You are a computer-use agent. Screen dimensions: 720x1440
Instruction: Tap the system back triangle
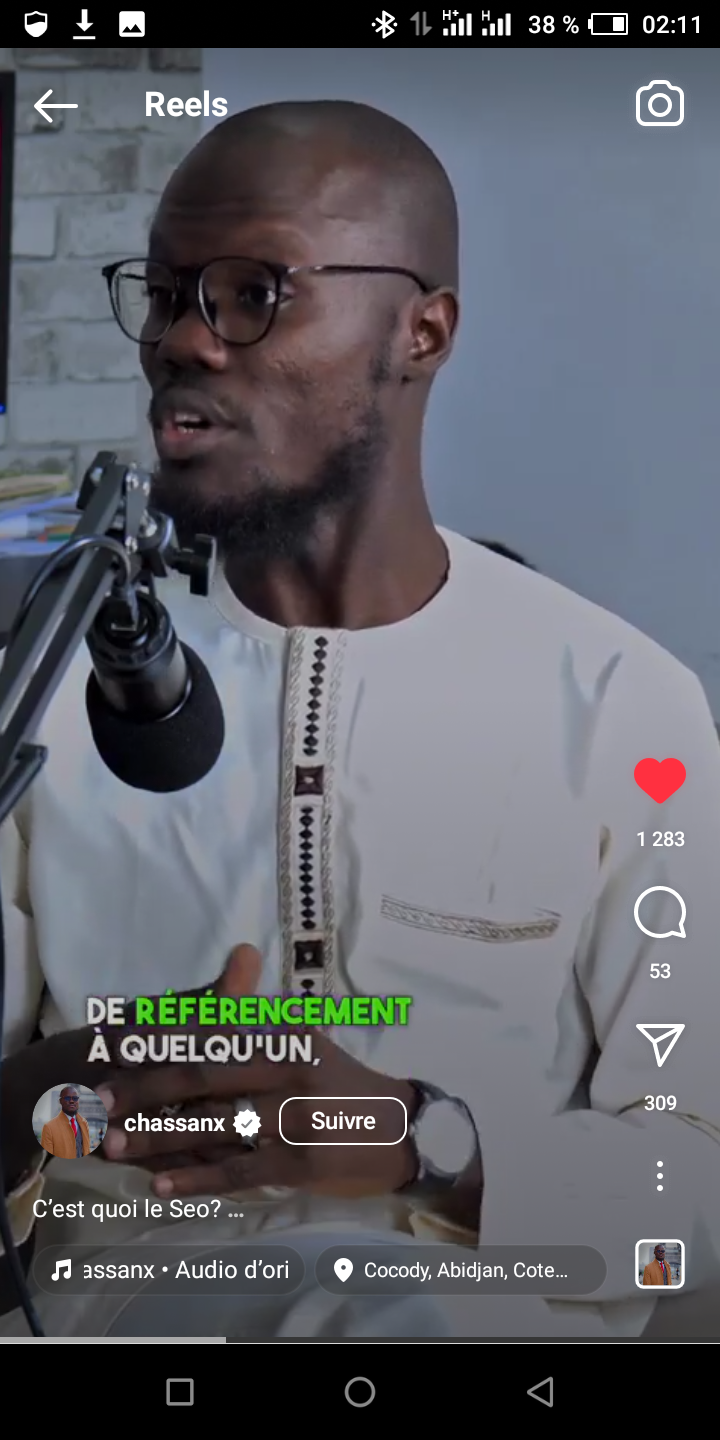tap(540, 1391)
